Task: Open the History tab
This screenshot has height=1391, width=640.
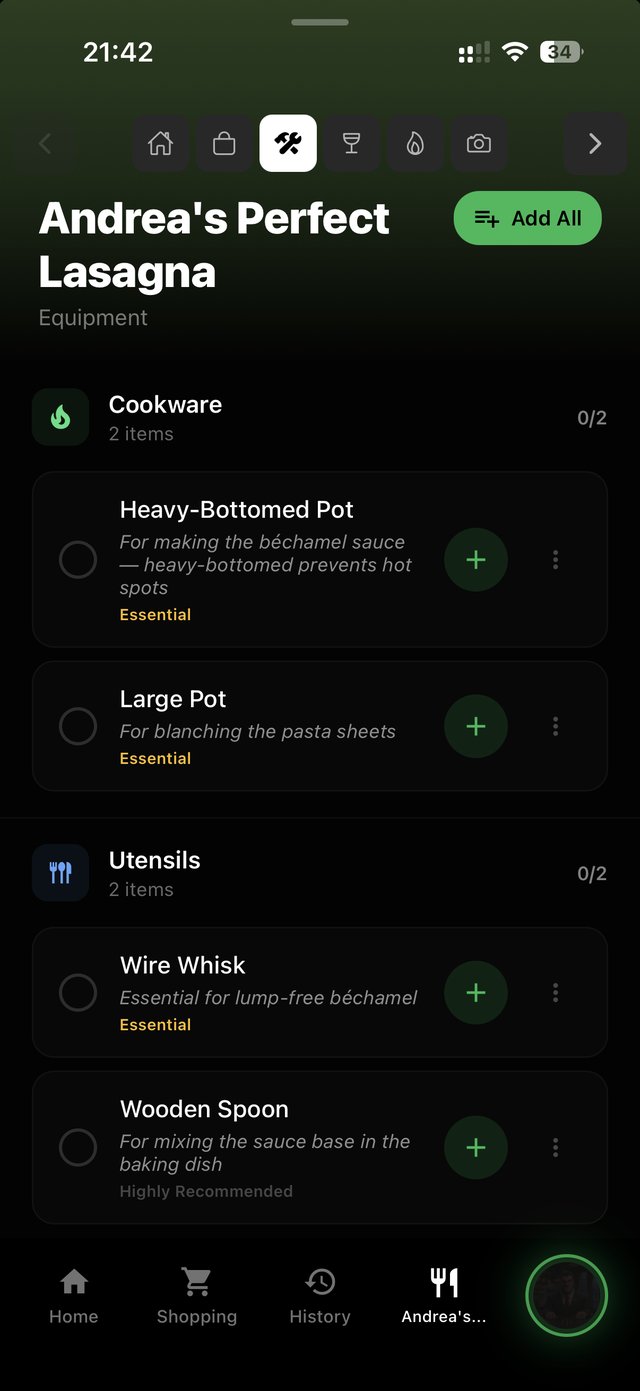Action: click(320, 1296)
